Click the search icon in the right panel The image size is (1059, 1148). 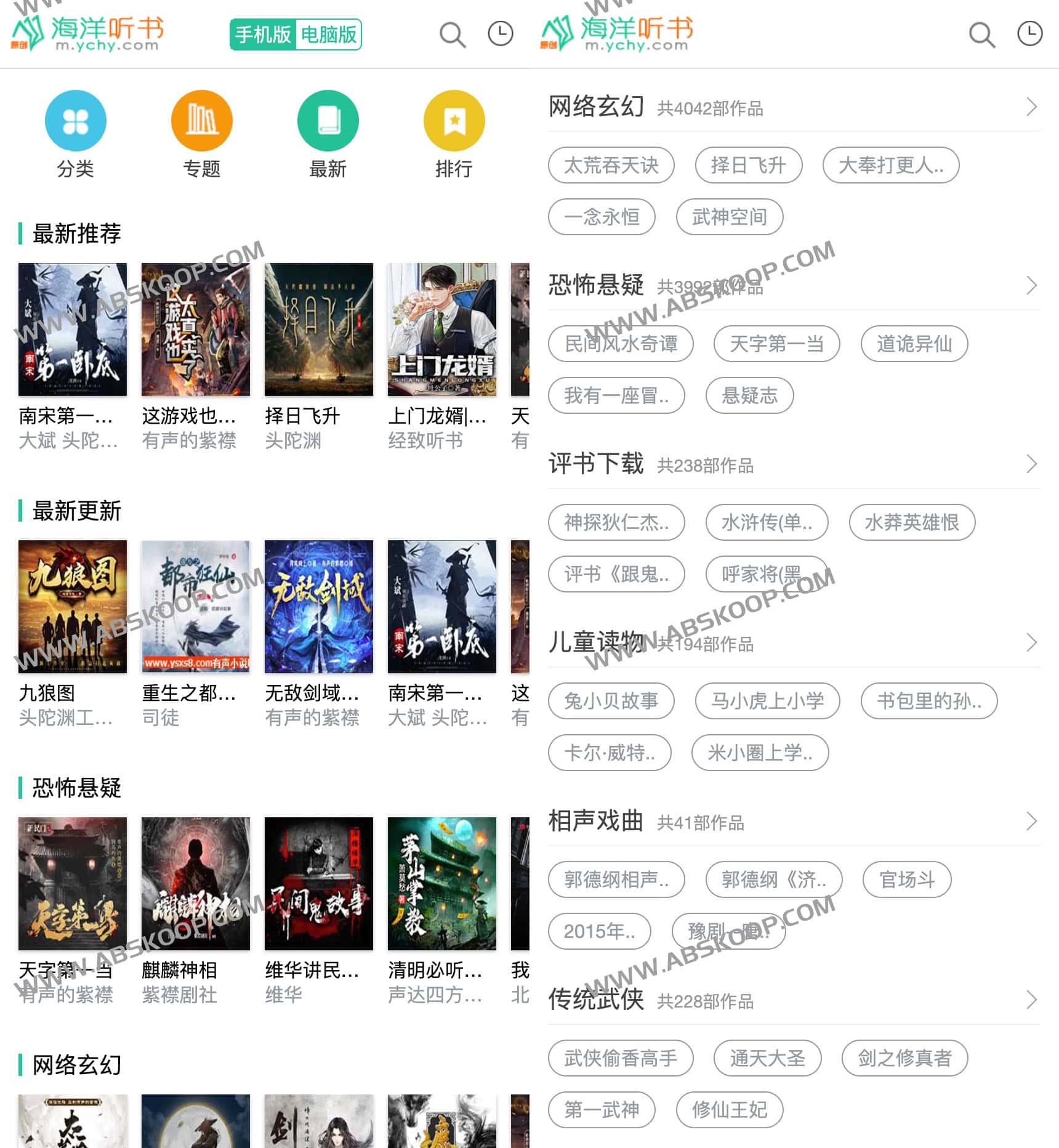981,35
